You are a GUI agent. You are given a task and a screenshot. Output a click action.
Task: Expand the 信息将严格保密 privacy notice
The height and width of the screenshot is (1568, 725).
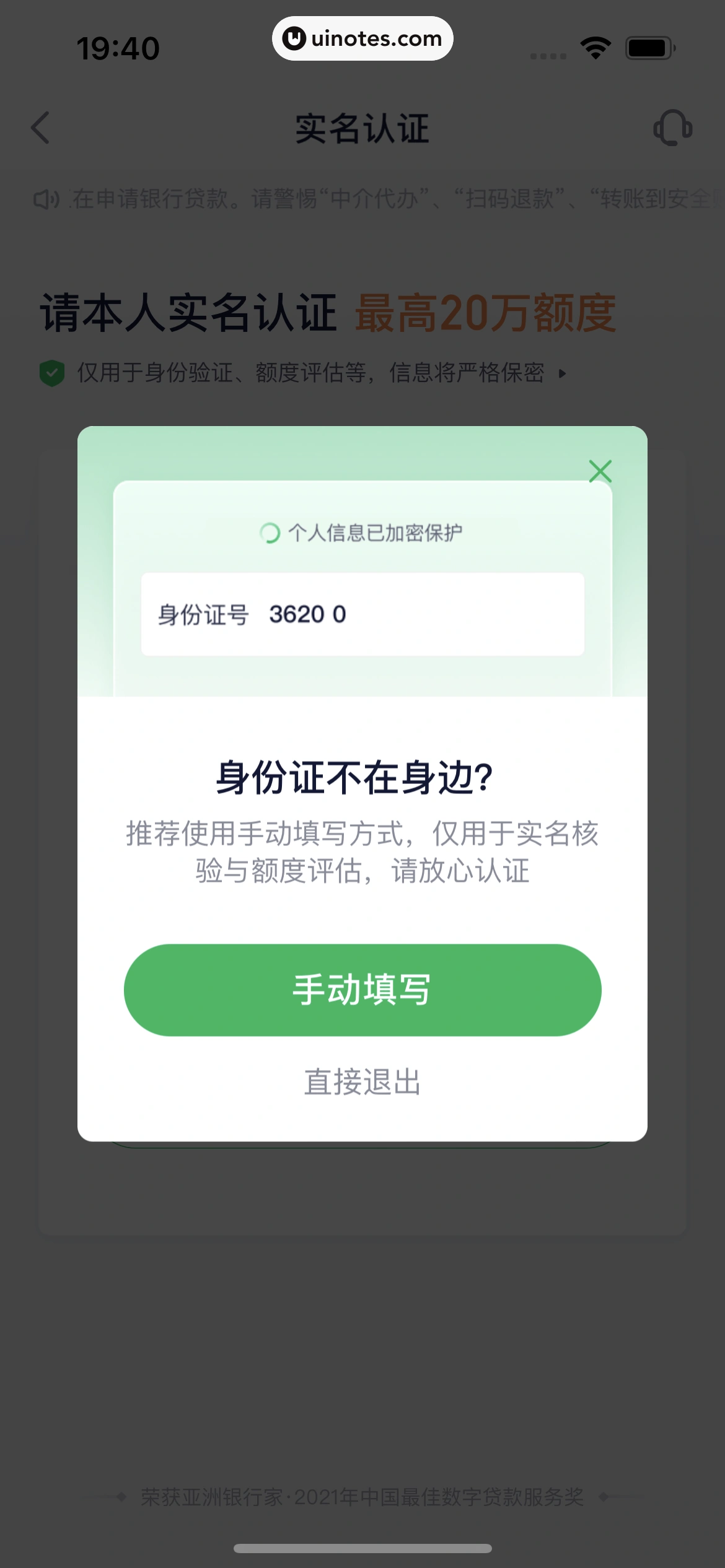click(561, 373)
